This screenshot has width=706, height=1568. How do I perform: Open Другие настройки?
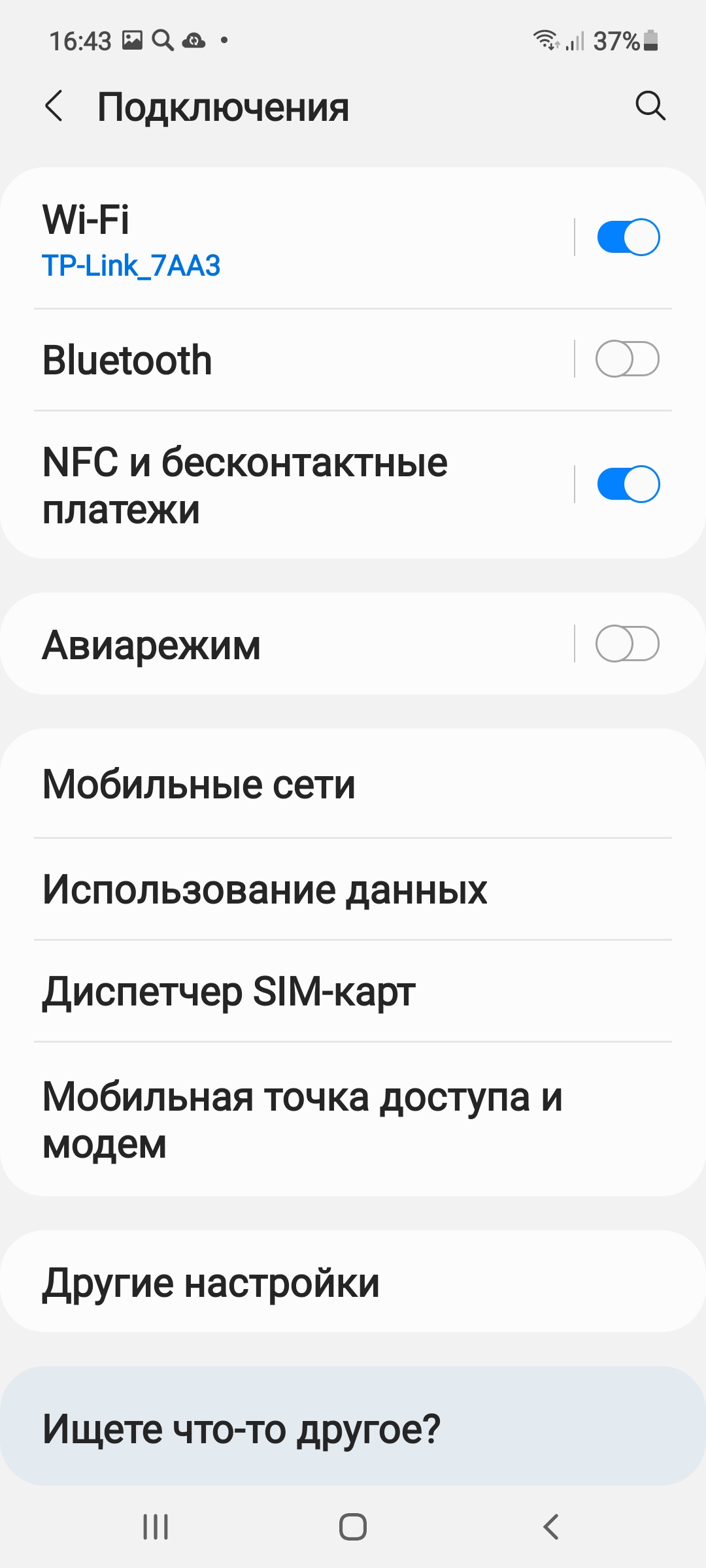[x=353, y=1282]
